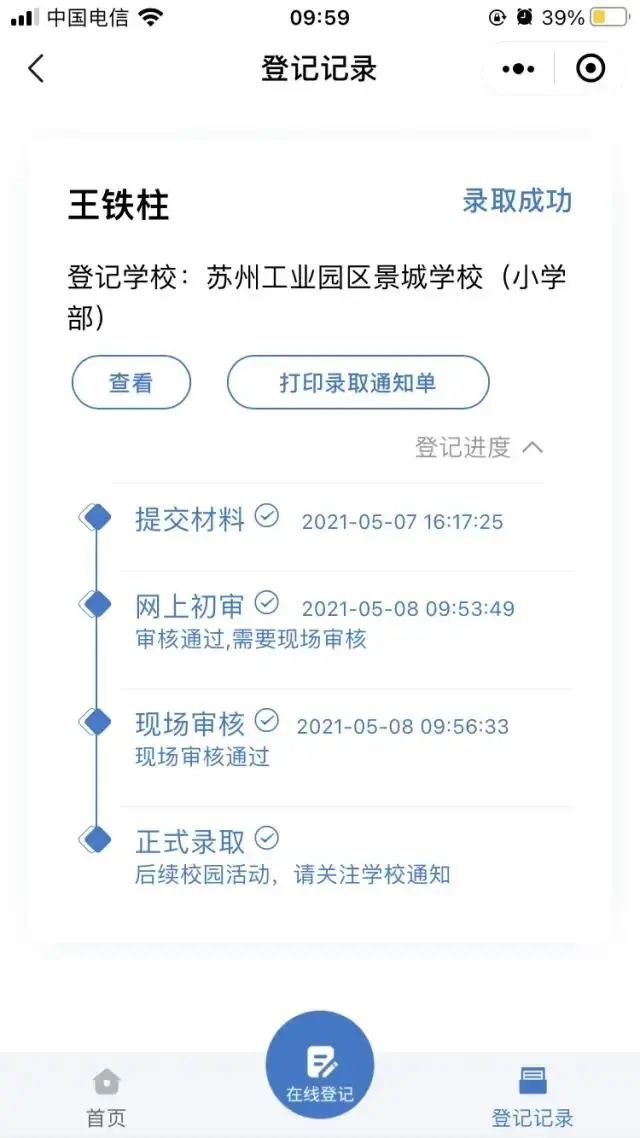This screenshot has height=1138, width=640.
Task: Tap the 查看 button
Action: [131, 382]
